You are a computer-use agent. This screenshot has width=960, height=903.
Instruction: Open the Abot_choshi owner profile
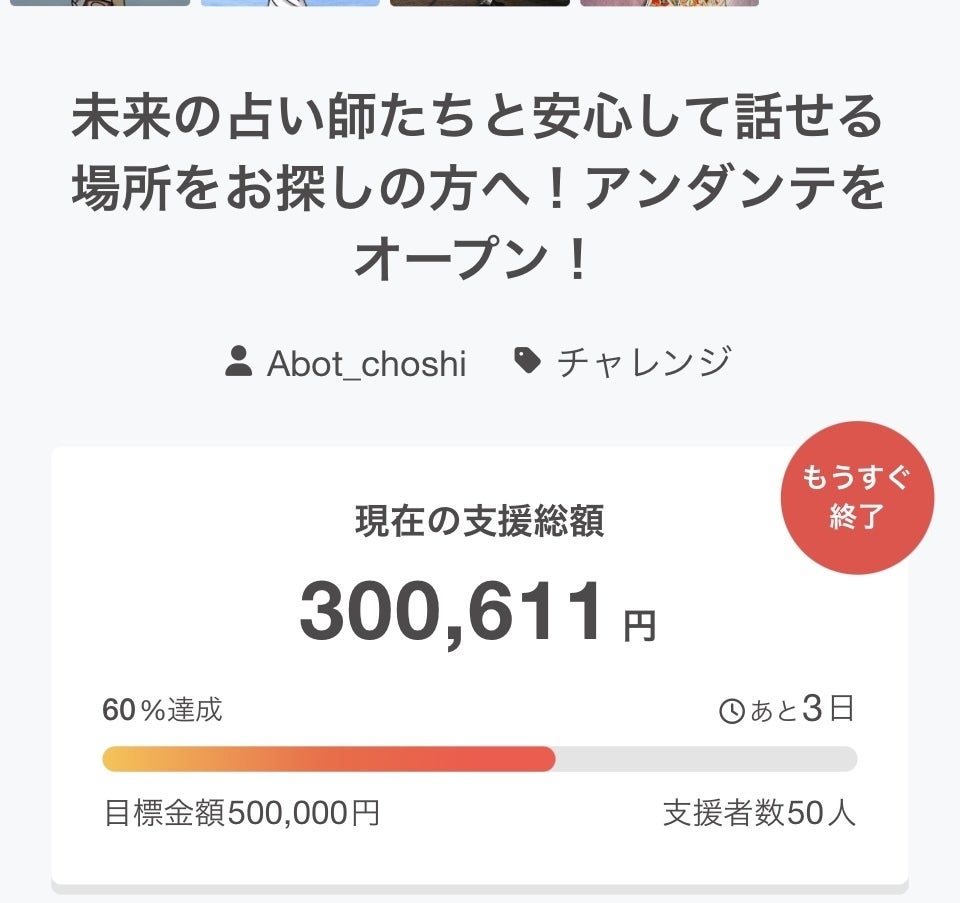tap(365, 363)
